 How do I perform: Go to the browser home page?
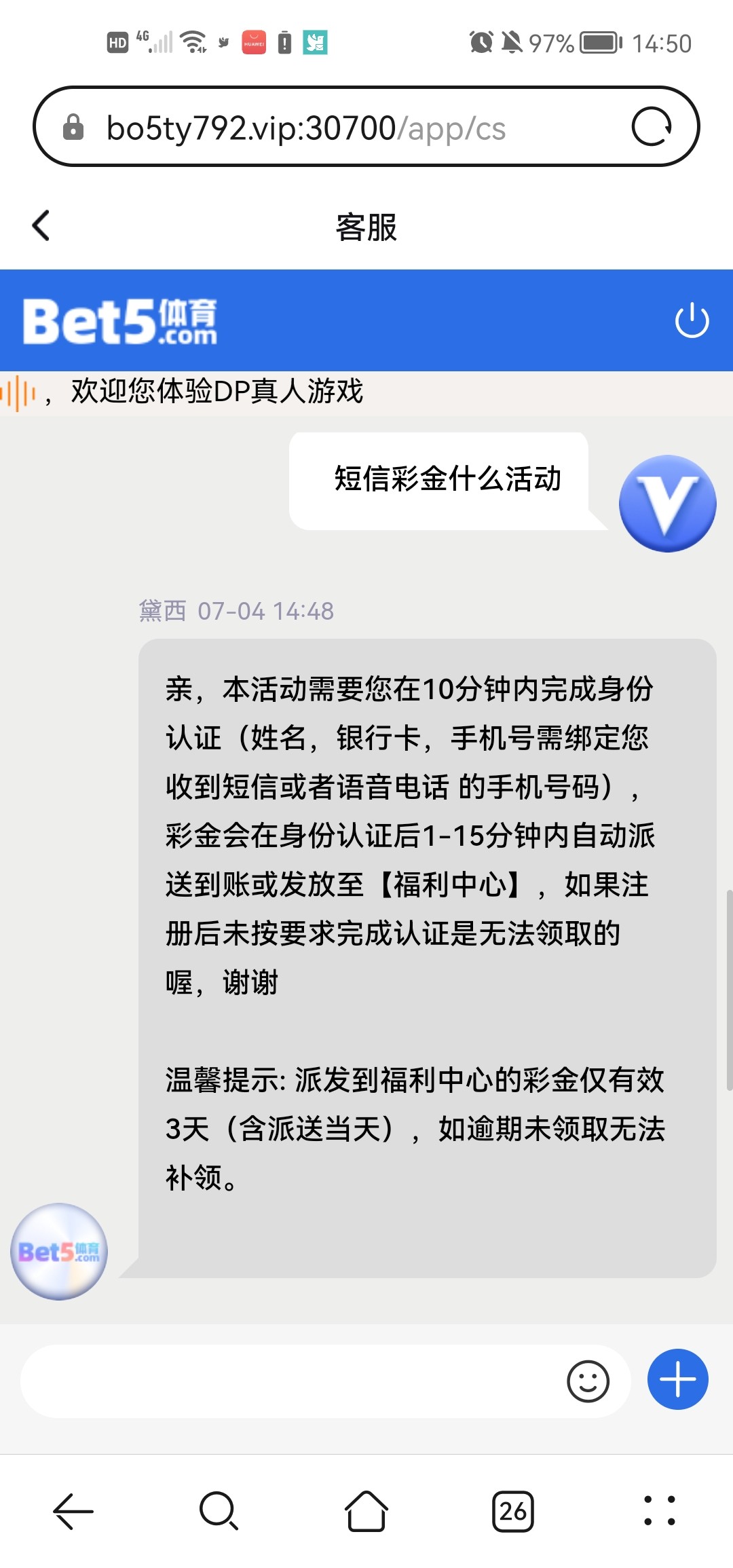point(366,1511)
